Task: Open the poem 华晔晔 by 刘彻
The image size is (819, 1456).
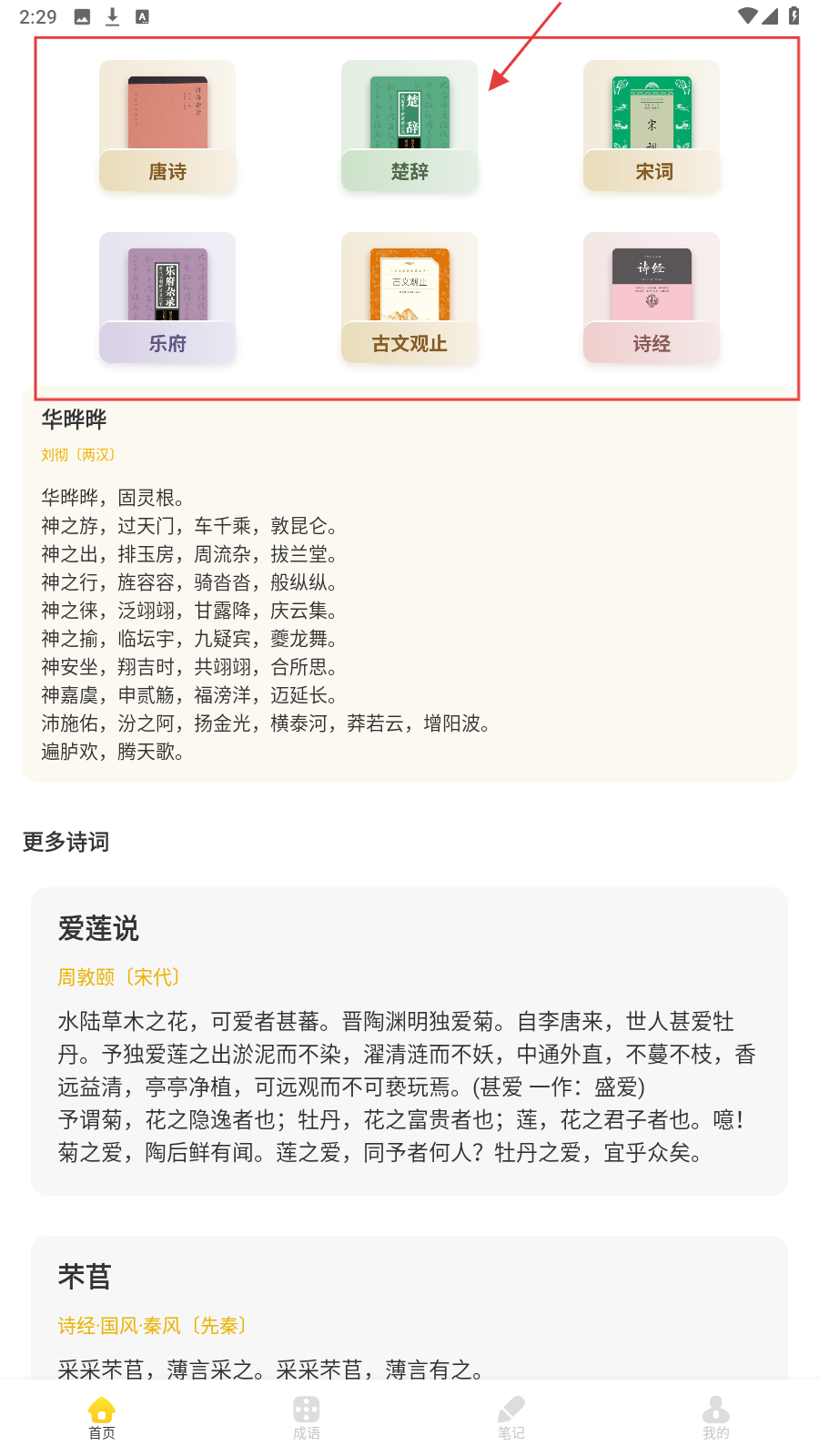Action: (409, 582)
